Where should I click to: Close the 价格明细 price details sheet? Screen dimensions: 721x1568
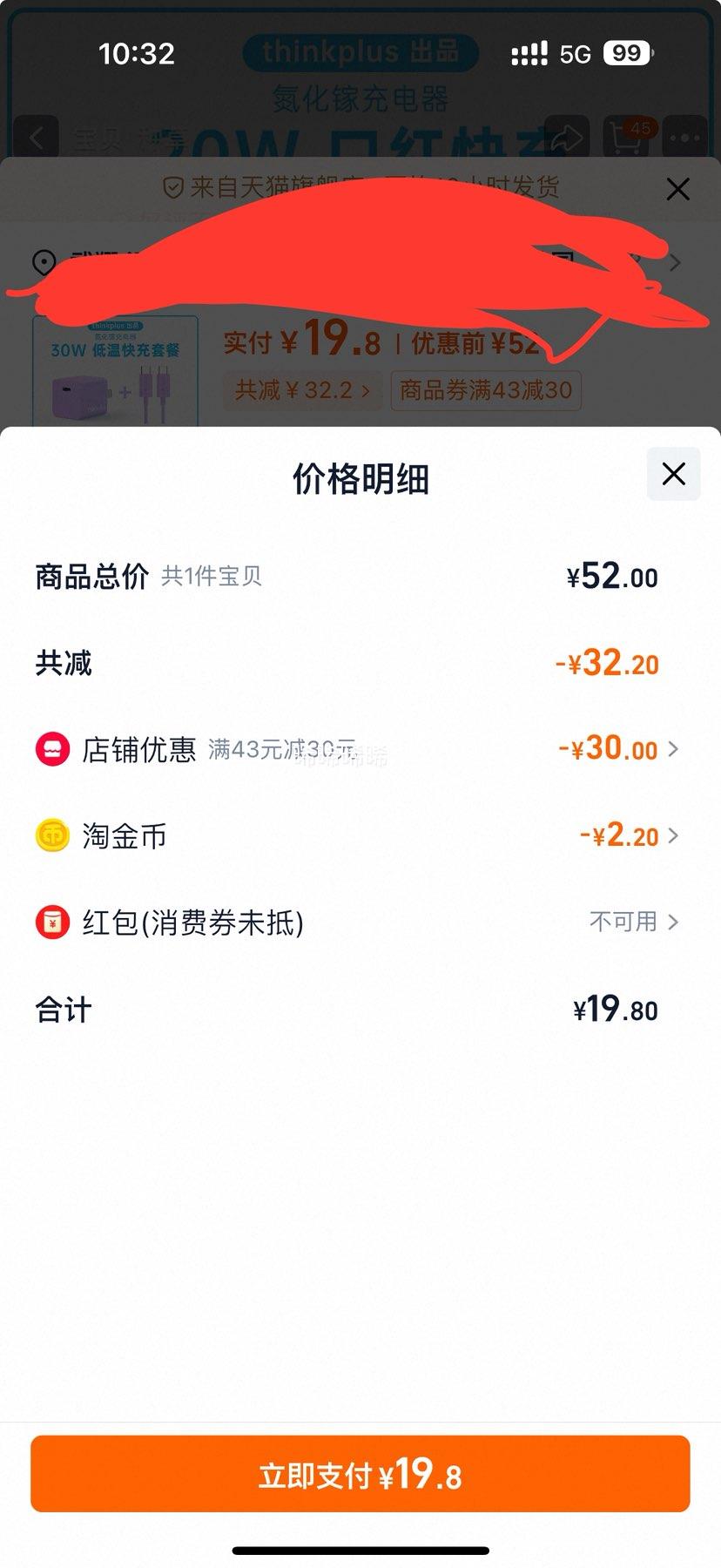(673, 474)
